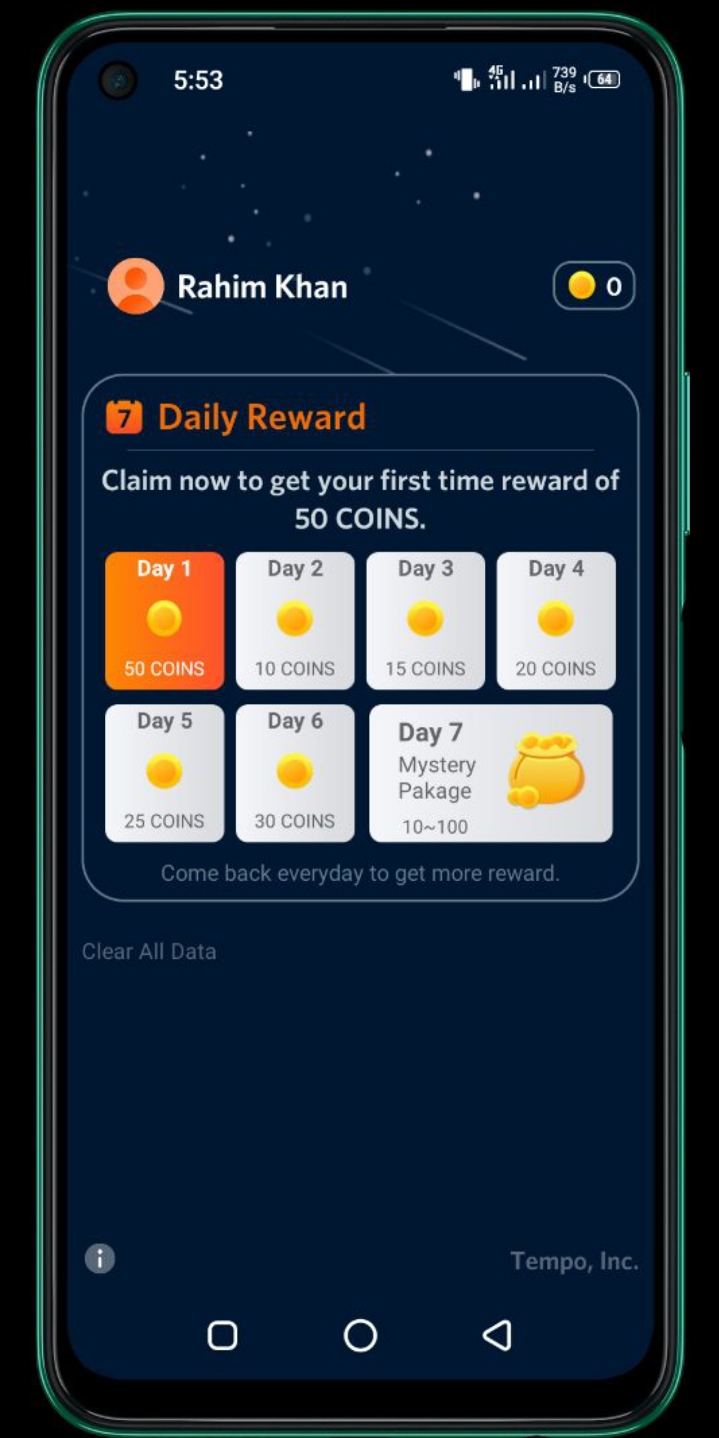Open the info icon at the bottom
719x1438 pixels.
click(x=100, y=1258)
